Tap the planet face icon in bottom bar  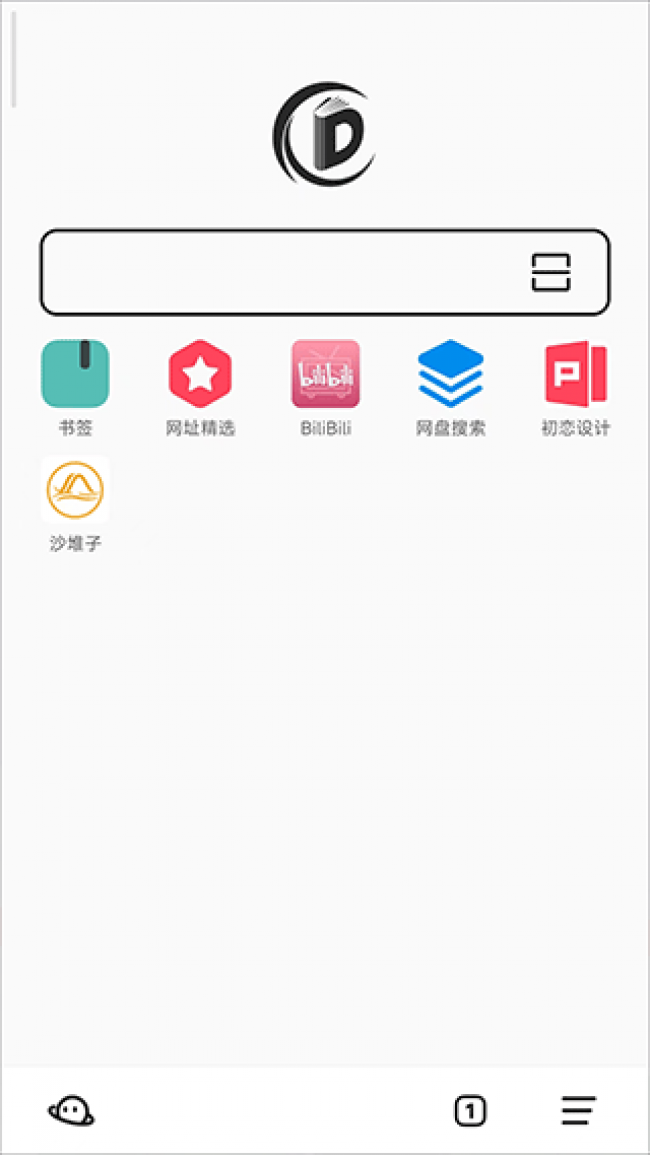pyautogui.click(x=71, y=1110)
